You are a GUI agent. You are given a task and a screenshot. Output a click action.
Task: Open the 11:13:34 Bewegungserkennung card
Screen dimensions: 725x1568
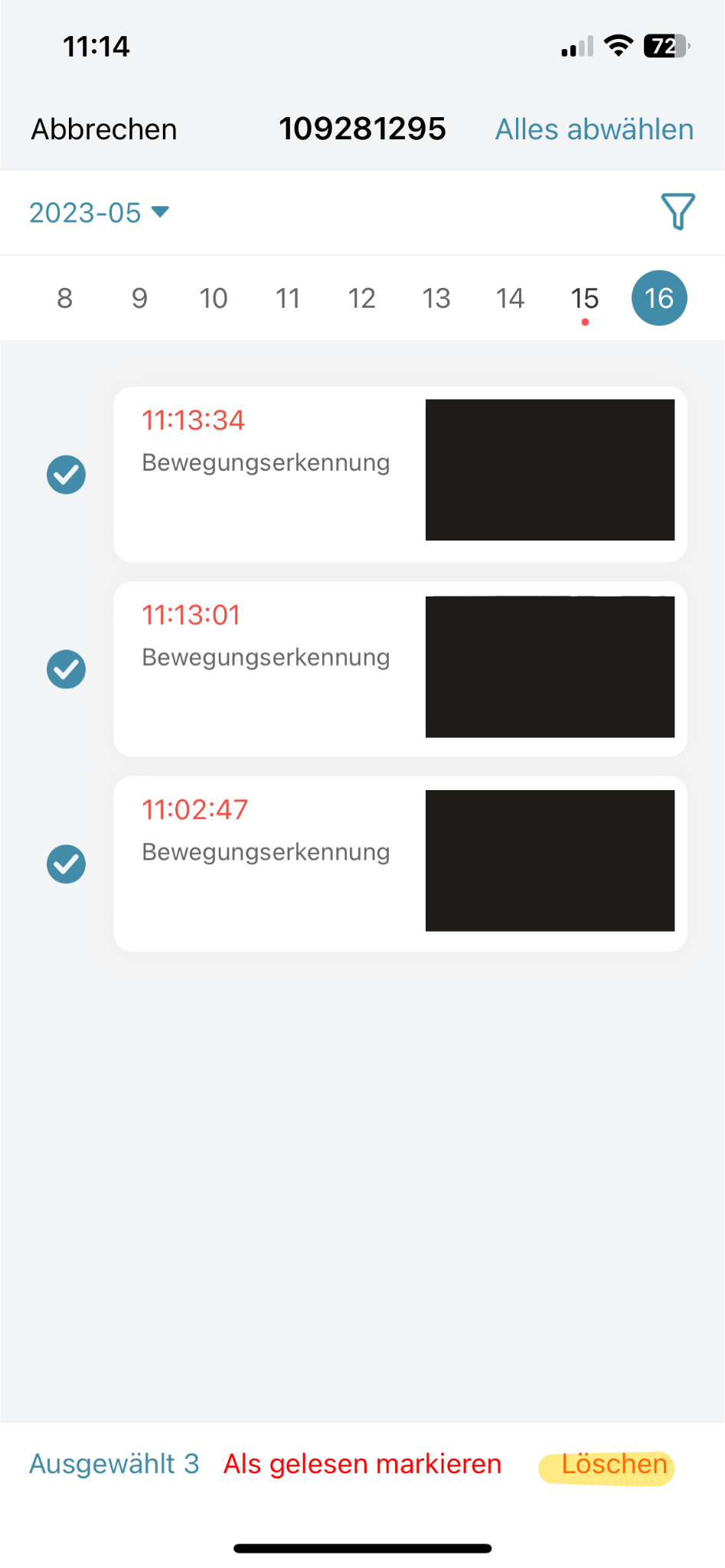coord(400,475)
